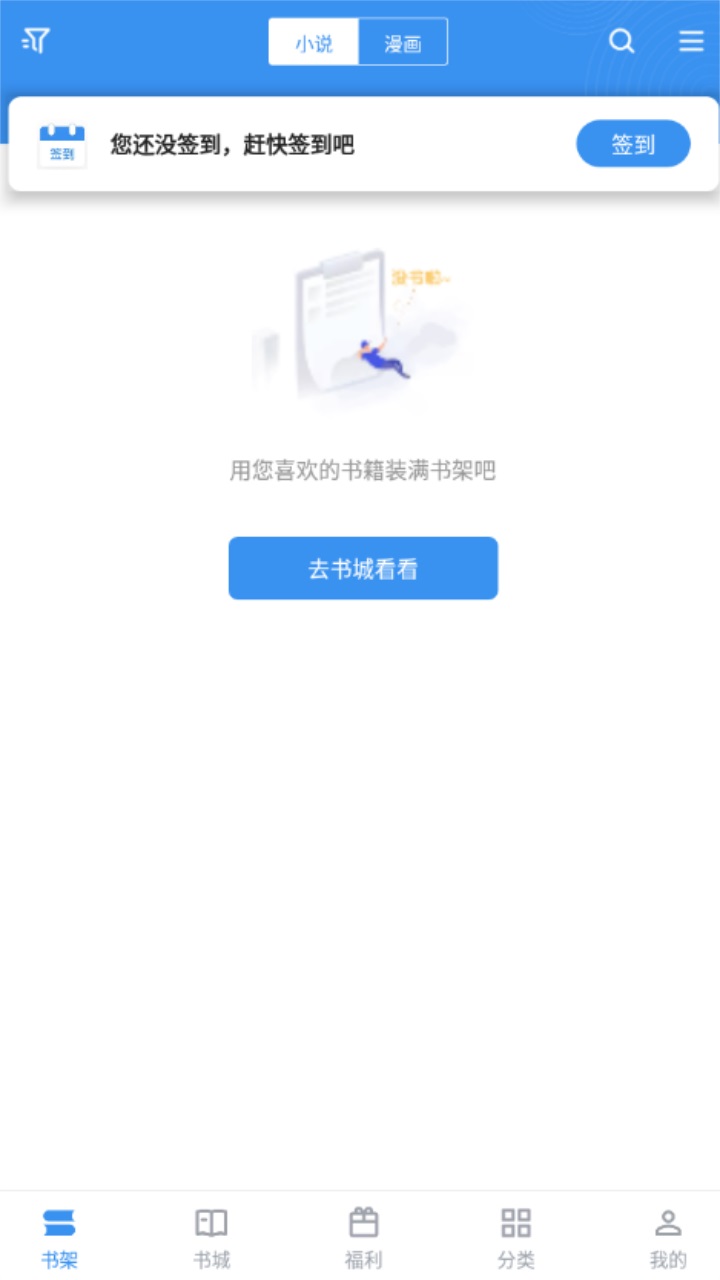Screen dimensions: 720x1280
Task: Select the 书架 label at bottom left
Action: (60, 1262)
